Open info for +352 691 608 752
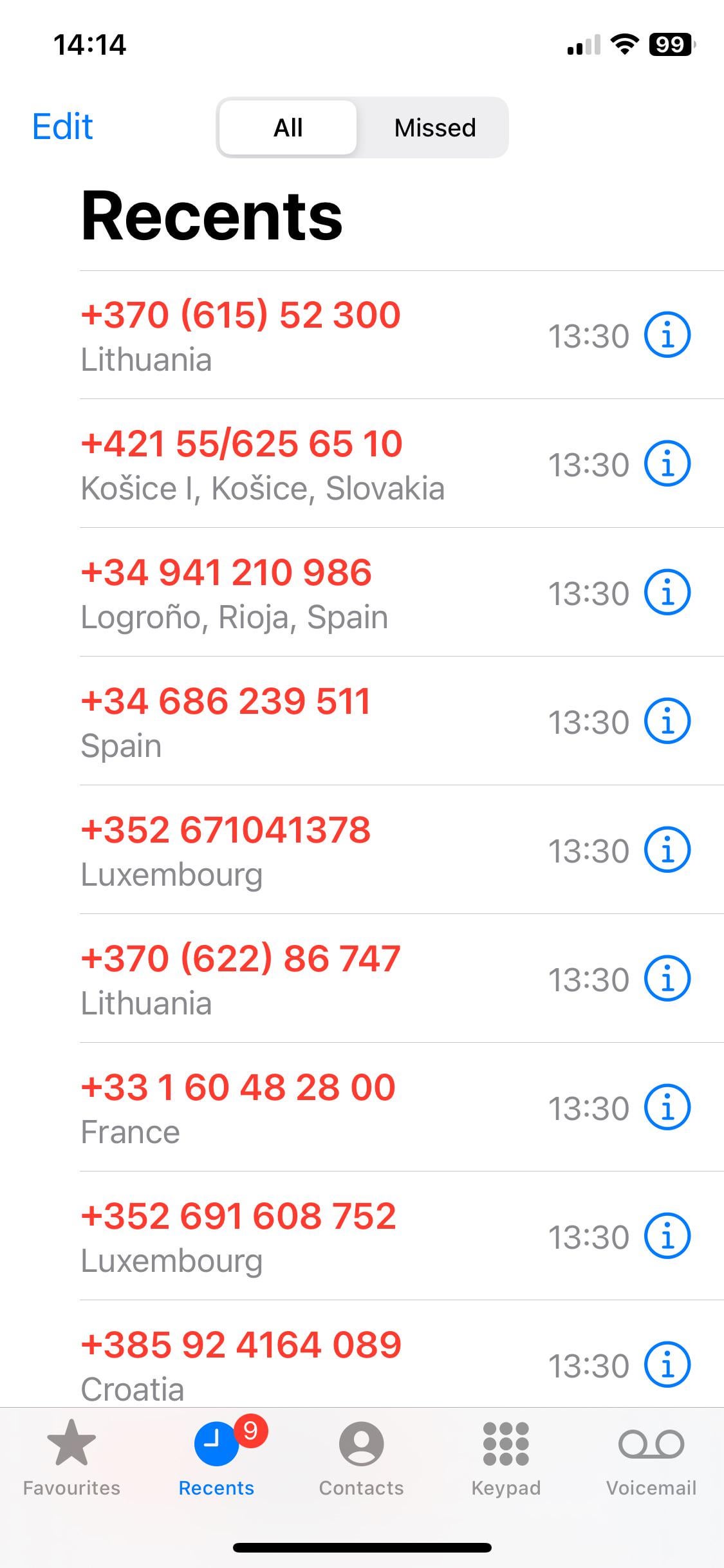The width and height of the screenshot is (724, 1568). coord(667,1236)
